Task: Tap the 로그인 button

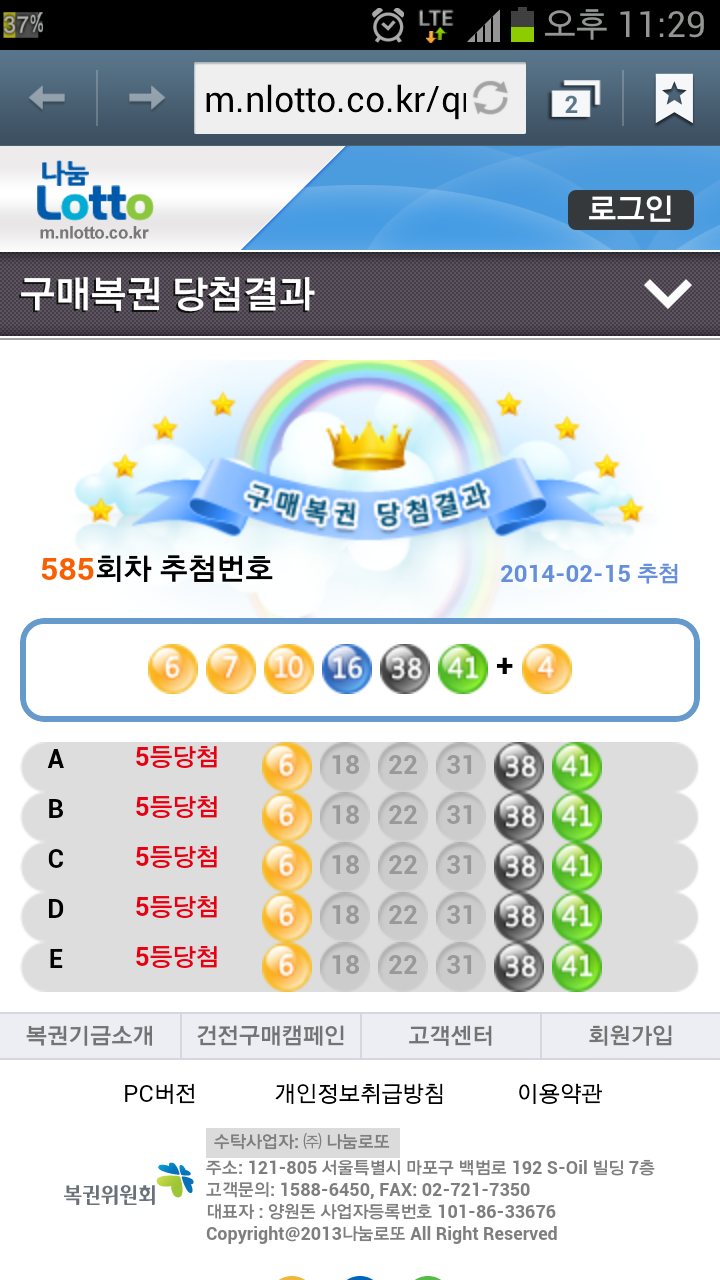Action: (x=630, y=210)
